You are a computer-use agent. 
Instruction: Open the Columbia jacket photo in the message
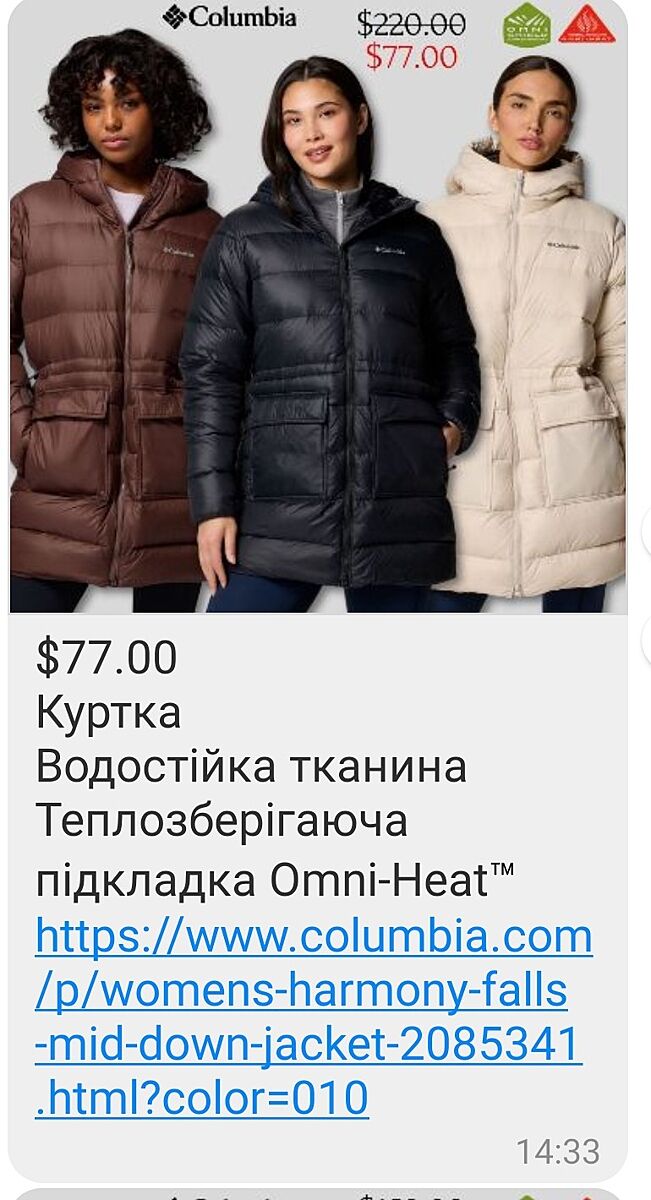[318, 306]
